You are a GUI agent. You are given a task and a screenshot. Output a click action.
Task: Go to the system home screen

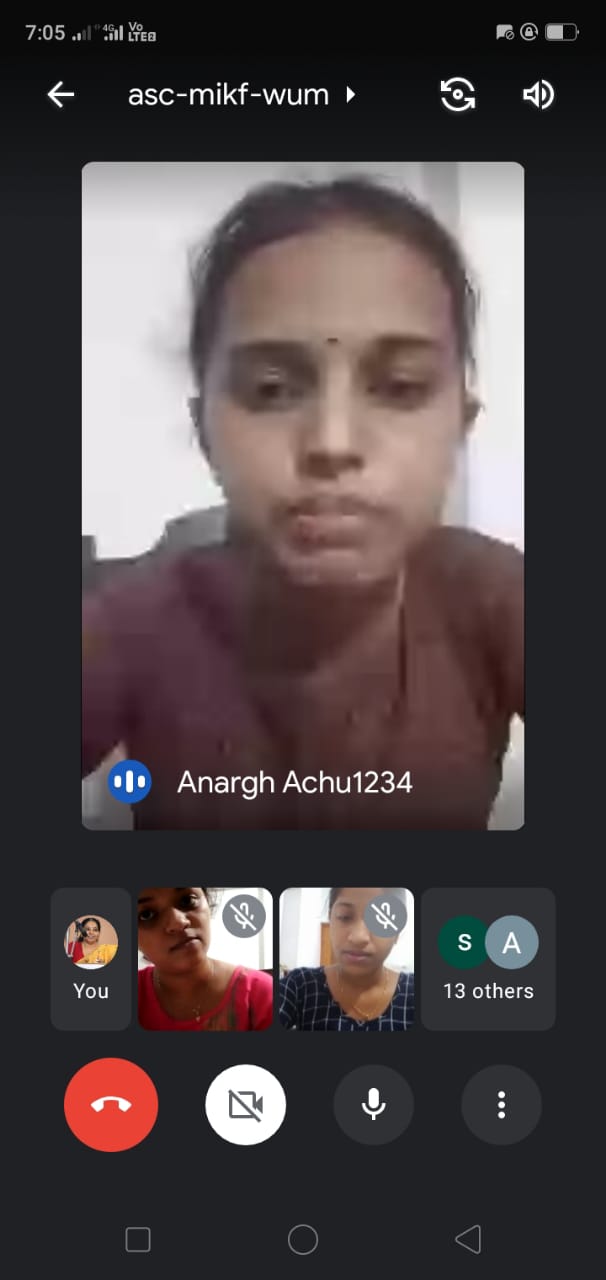[303, 1240]
